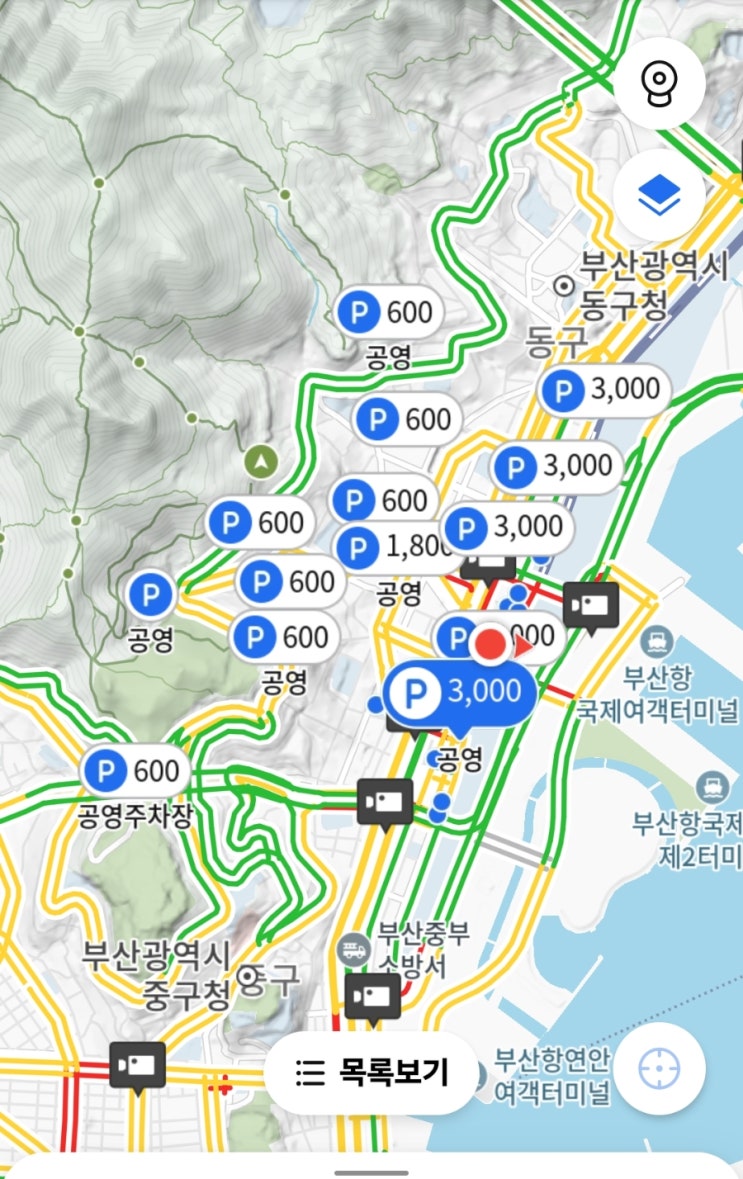Center the map on my location
743x1179 pixels.
pyautogui.click(x=659, y=1069)
